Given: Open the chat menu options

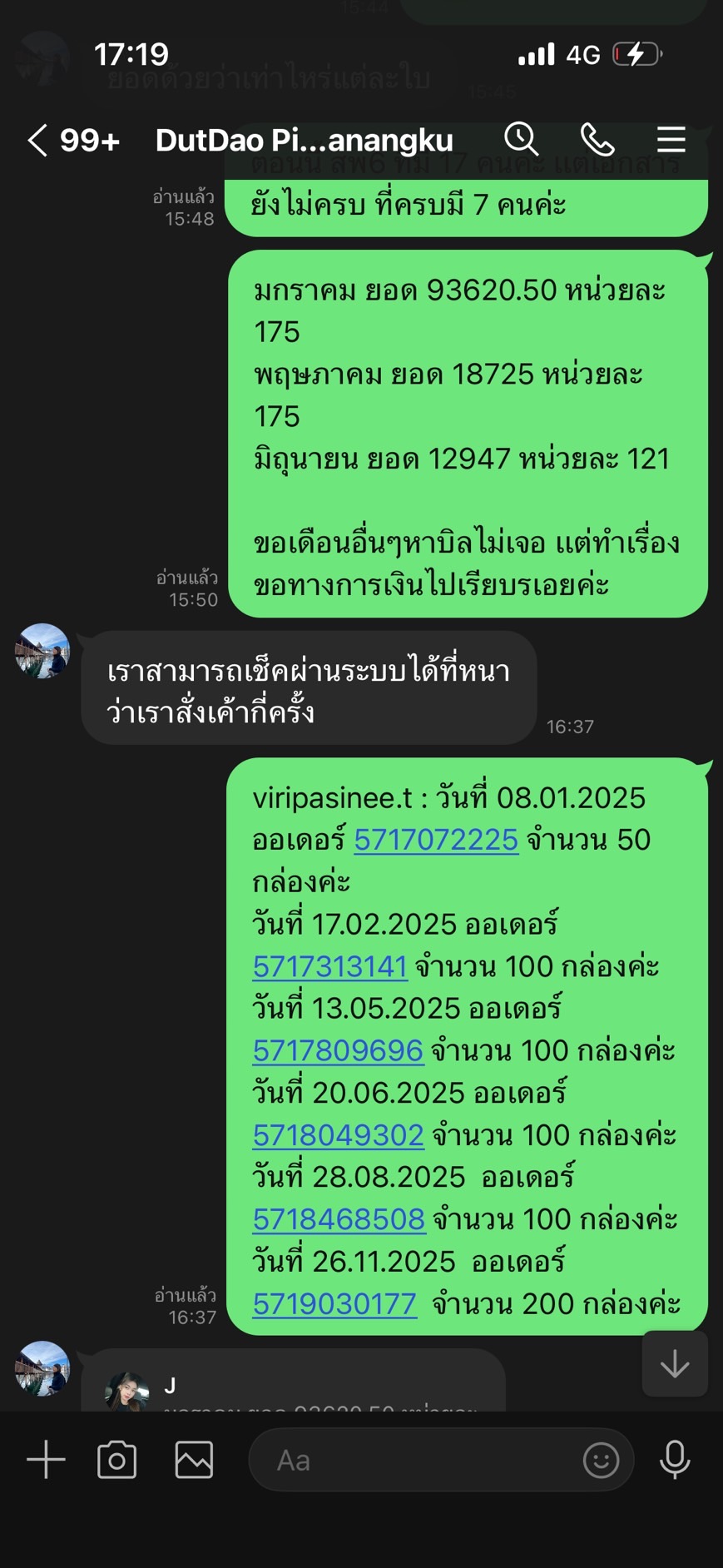Looking at the screenshot, I should (671, 140).
